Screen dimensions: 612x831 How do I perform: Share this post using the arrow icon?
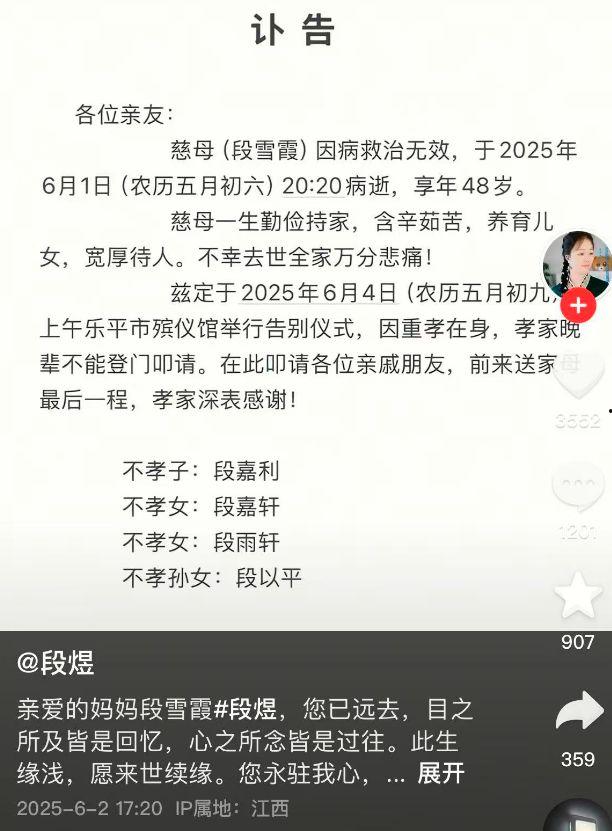[577, 711]
